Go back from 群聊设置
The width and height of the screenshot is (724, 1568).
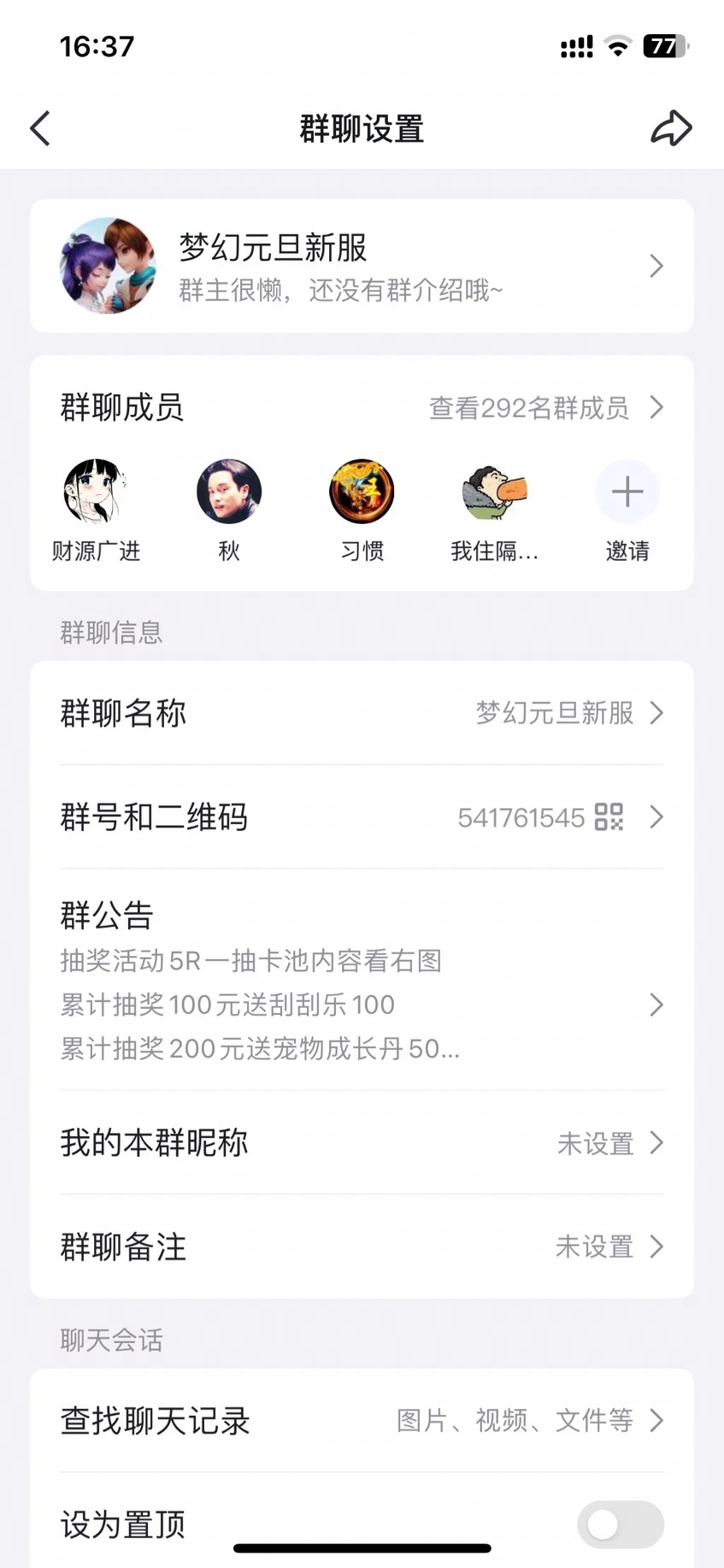[40, 129]
